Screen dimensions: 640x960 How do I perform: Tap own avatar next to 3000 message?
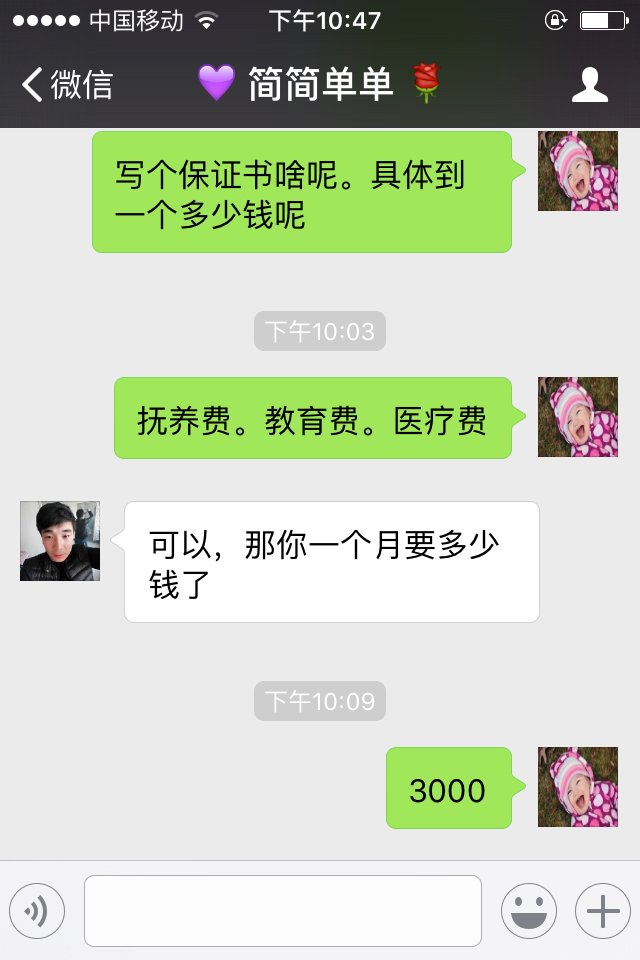click(x=577, y=787)
